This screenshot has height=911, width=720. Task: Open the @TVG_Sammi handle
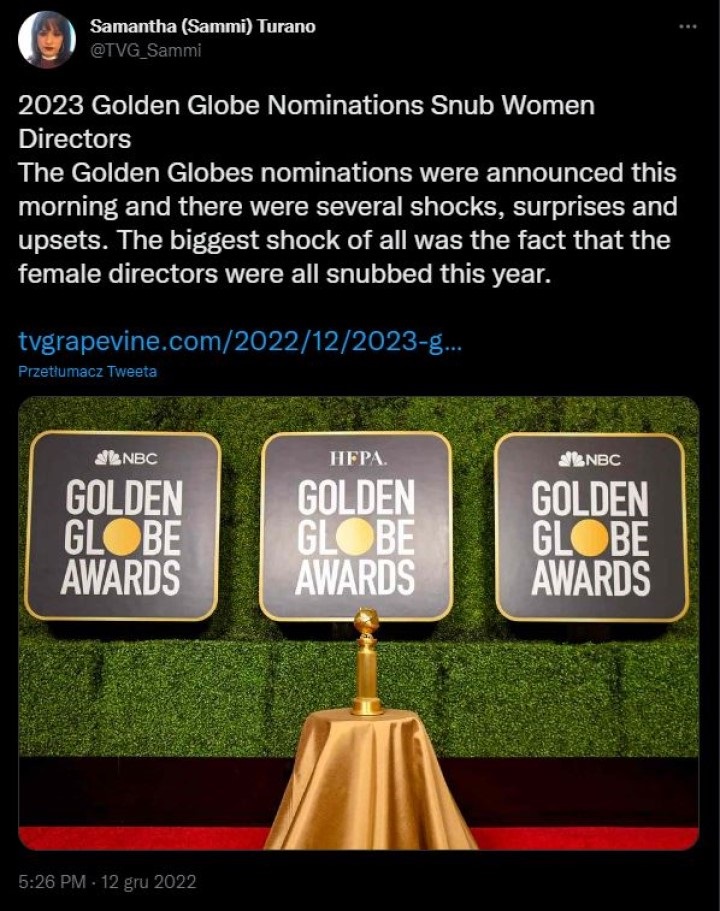(146, 51)
